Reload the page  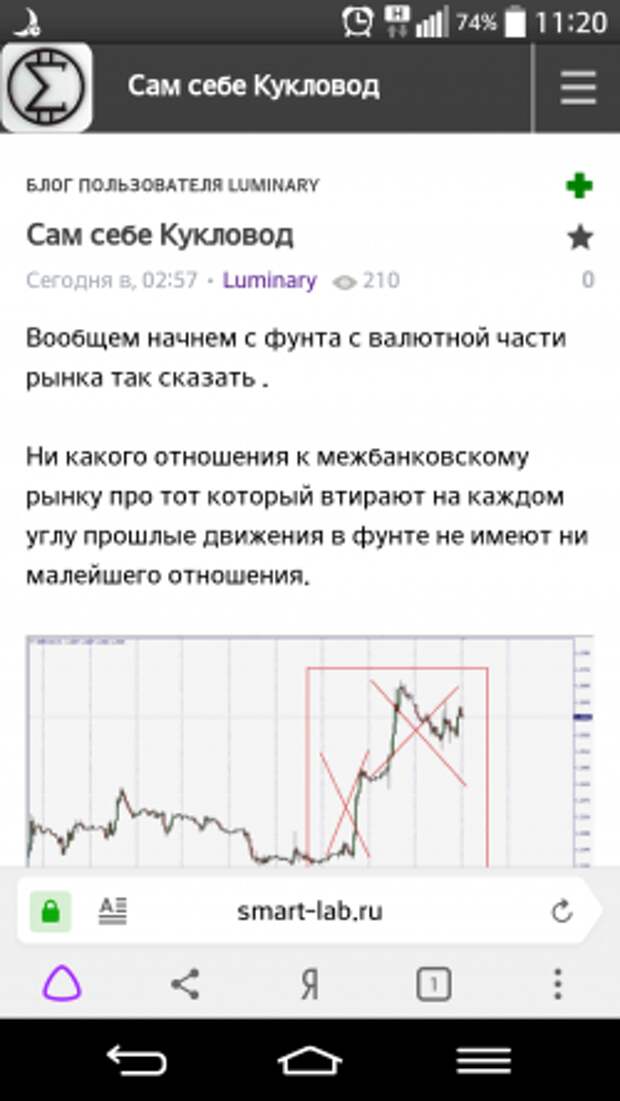(562, 911)
